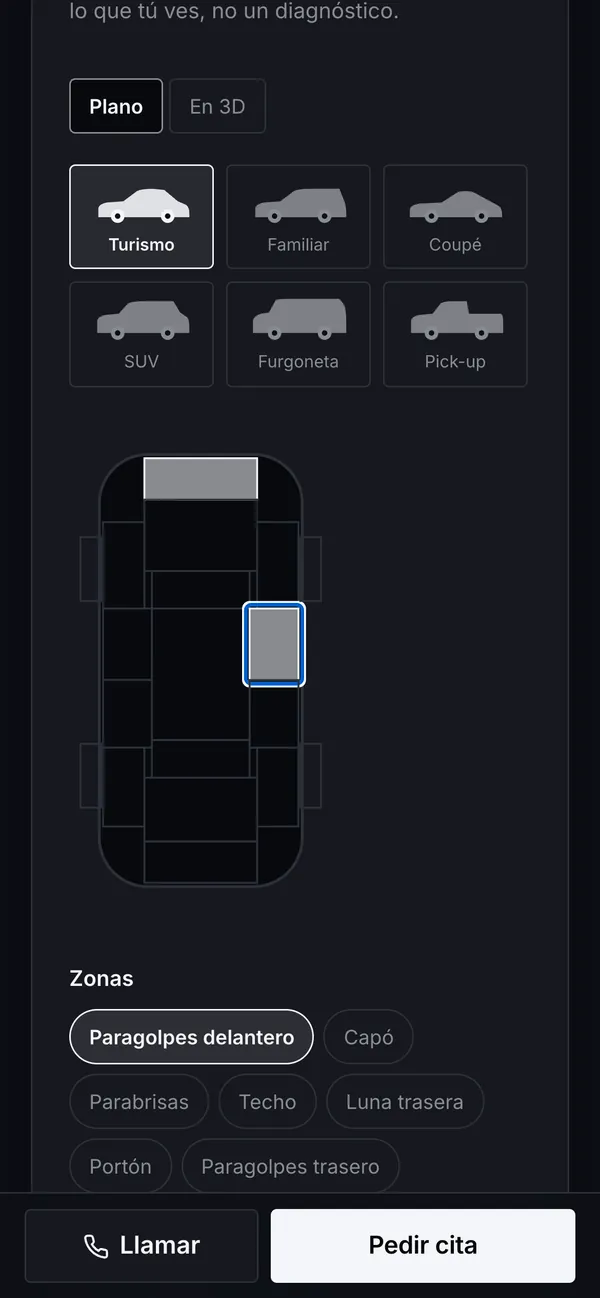This screenshot has height=1298, width=600.
Task: Tap the Paragolpes delantero zone chip
Action: tap(191, 1037)
